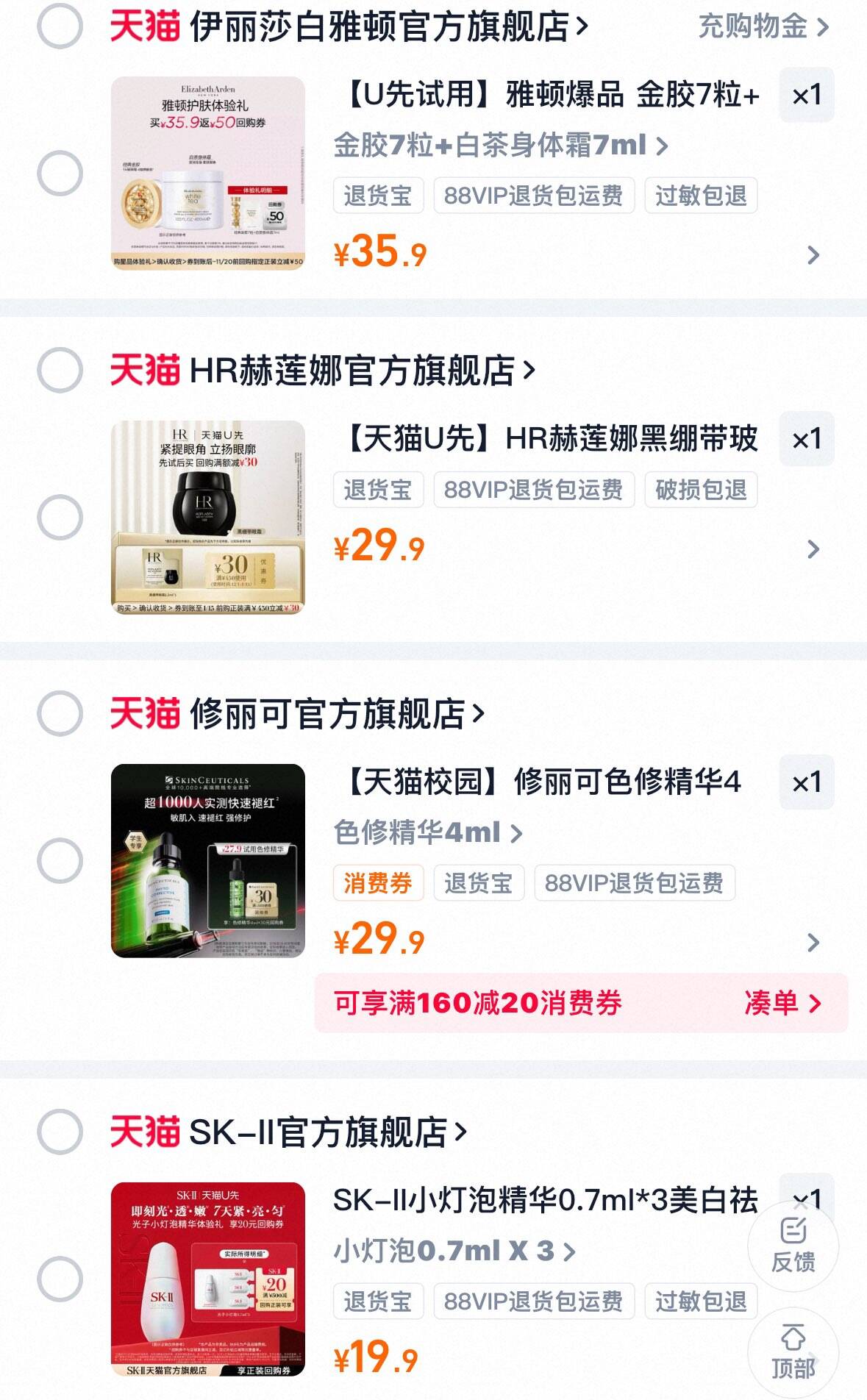View the 雅顿护肤体验礼 product image
This screenshot has height=1400, width=867.
(x=208, y=174)
